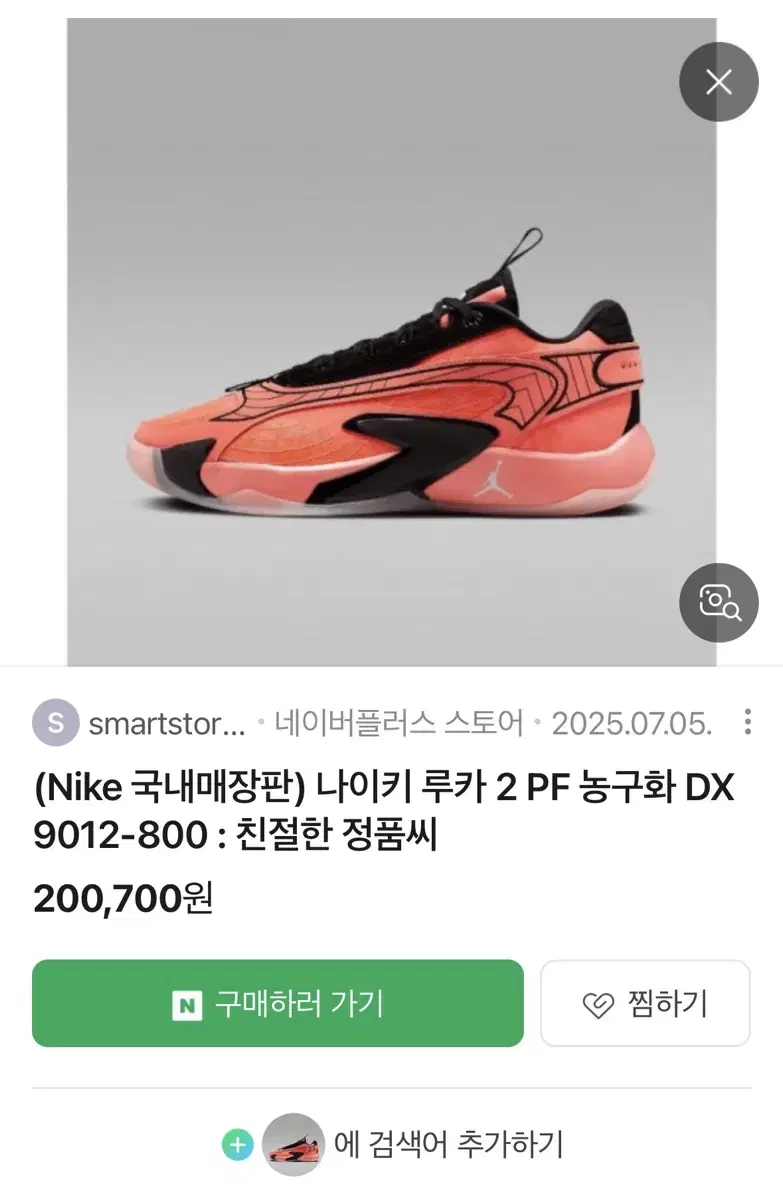Image resolution: width=783 pixels, height=1200 pixels.
Task: Click the 구매하러 가기 green button
Action: pyautogui.click(x=281, y=1003)
